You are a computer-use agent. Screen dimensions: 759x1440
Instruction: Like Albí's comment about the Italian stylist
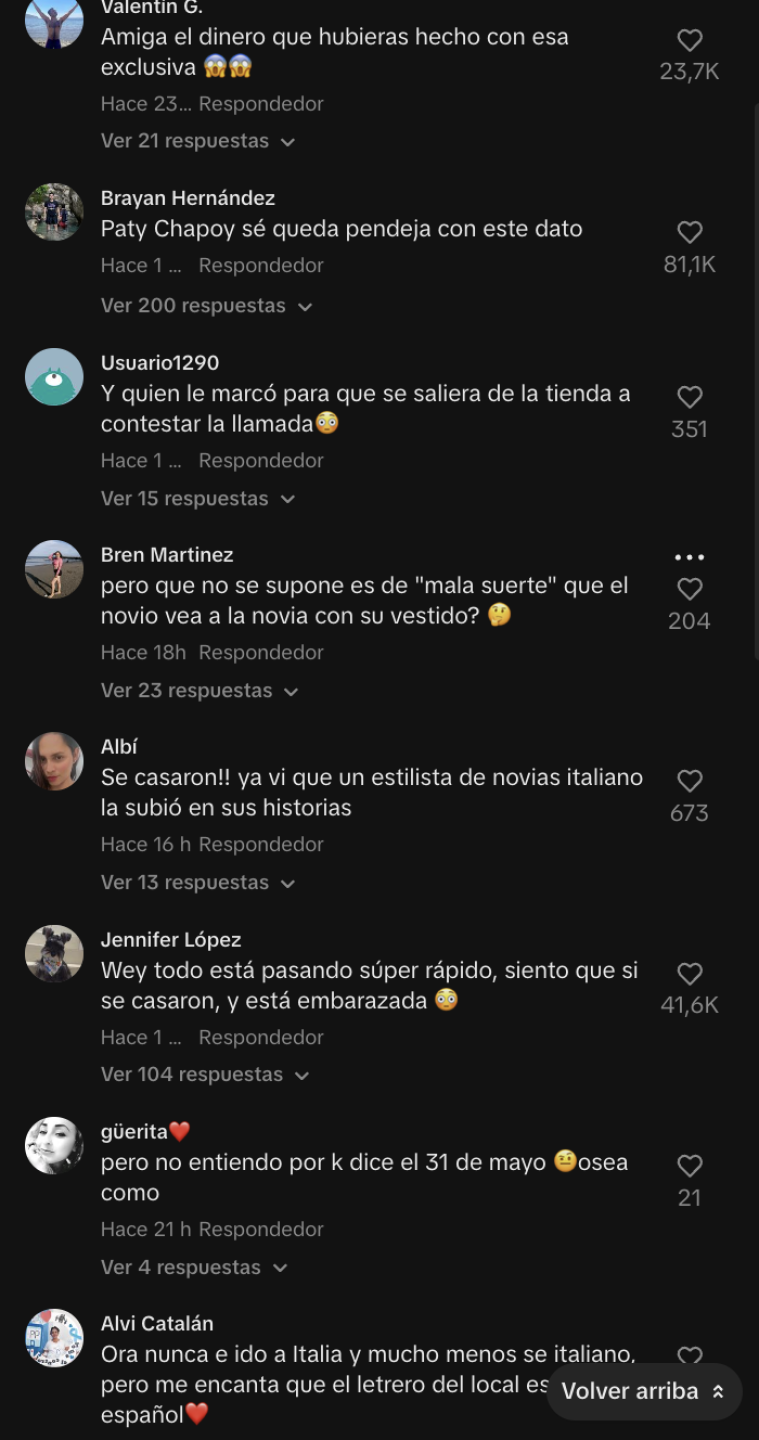pyautogui.click(x=689, y=781)
